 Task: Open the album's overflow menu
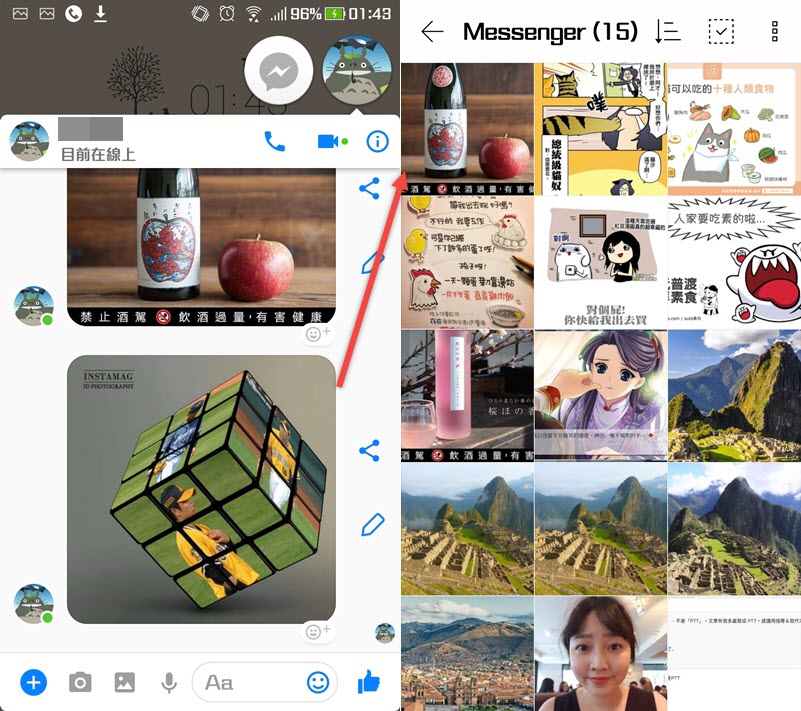[x=775, y=32]
